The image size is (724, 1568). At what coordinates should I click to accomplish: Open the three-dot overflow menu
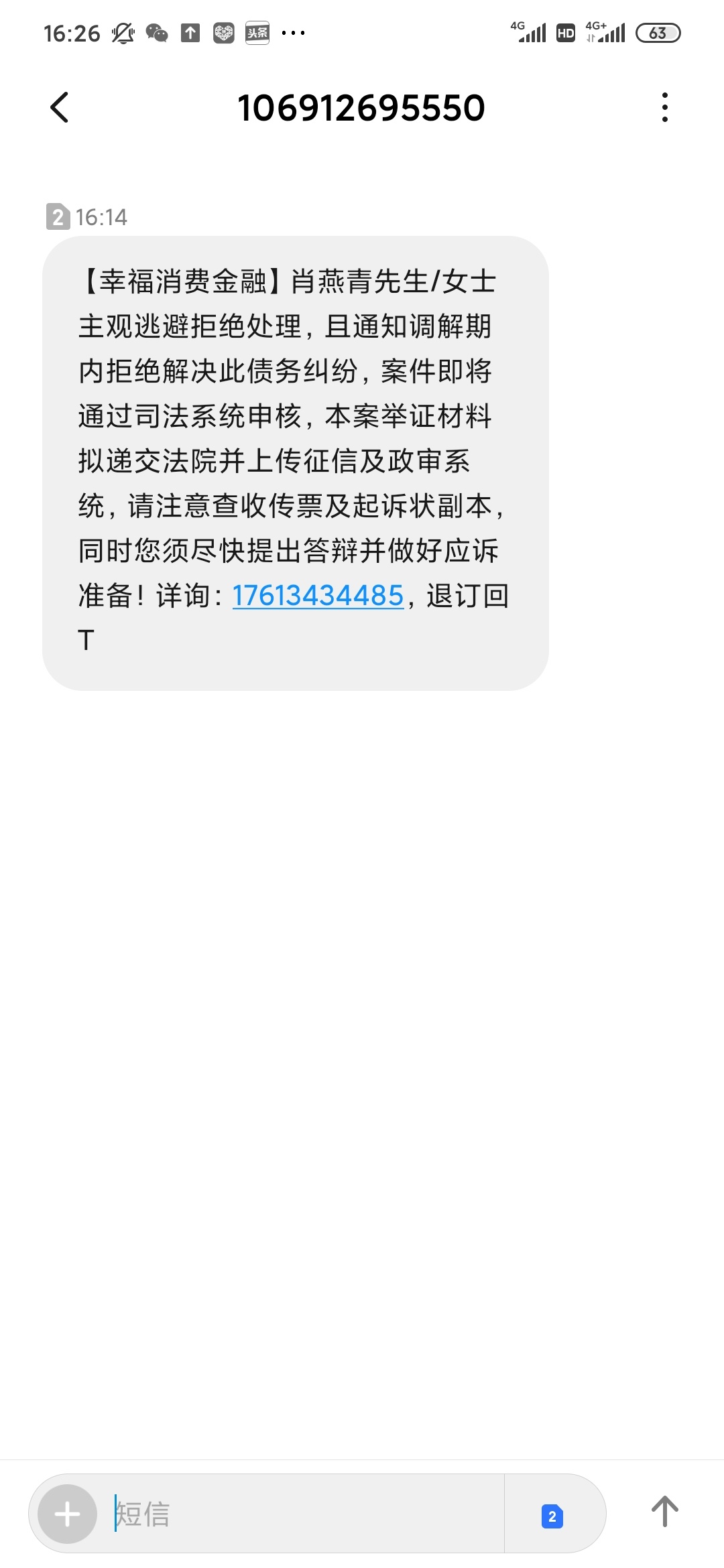(x=664, y=107)
